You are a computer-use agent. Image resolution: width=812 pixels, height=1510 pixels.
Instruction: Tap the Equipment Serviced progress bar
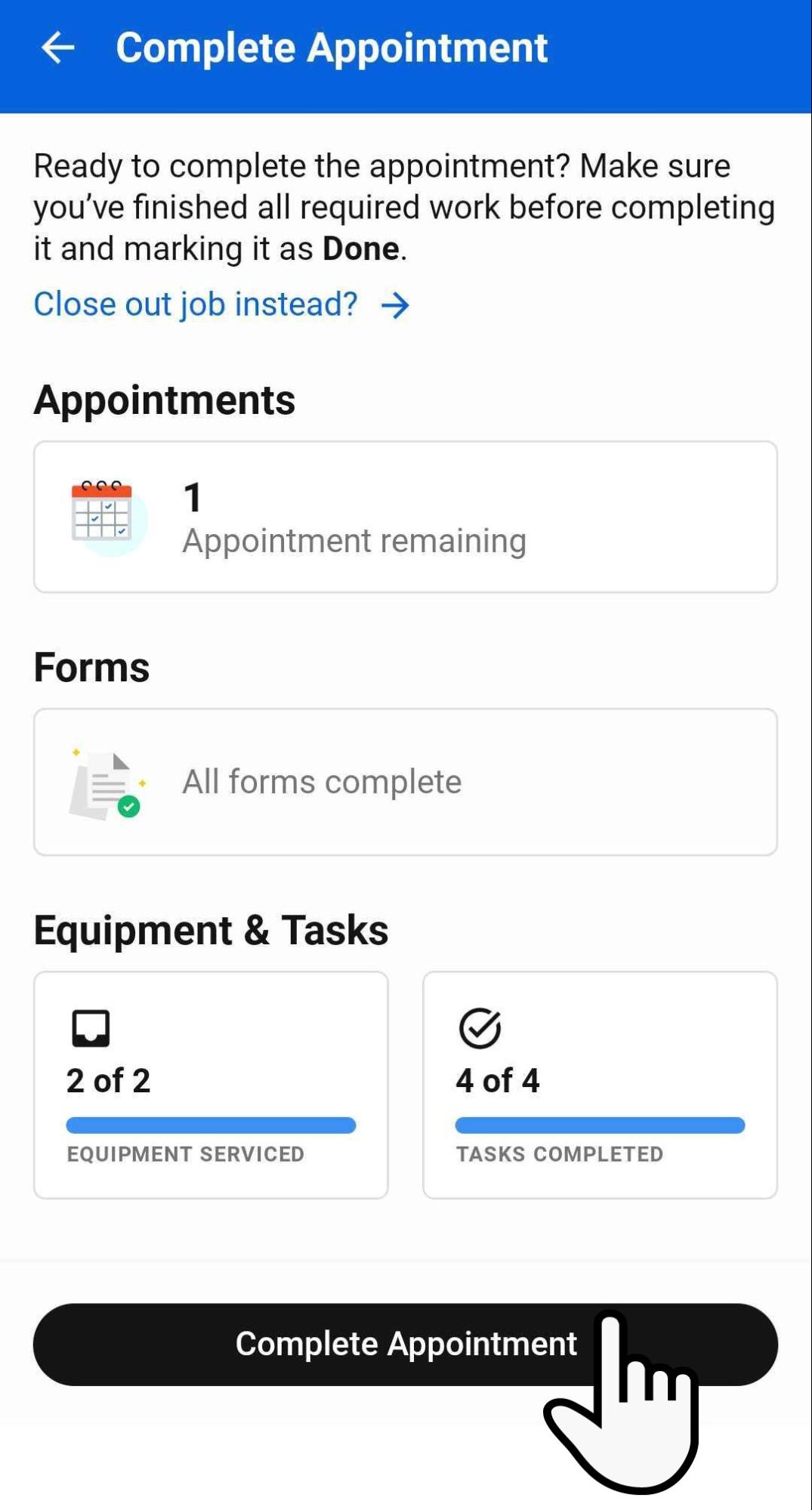[x=211, y=1126]
